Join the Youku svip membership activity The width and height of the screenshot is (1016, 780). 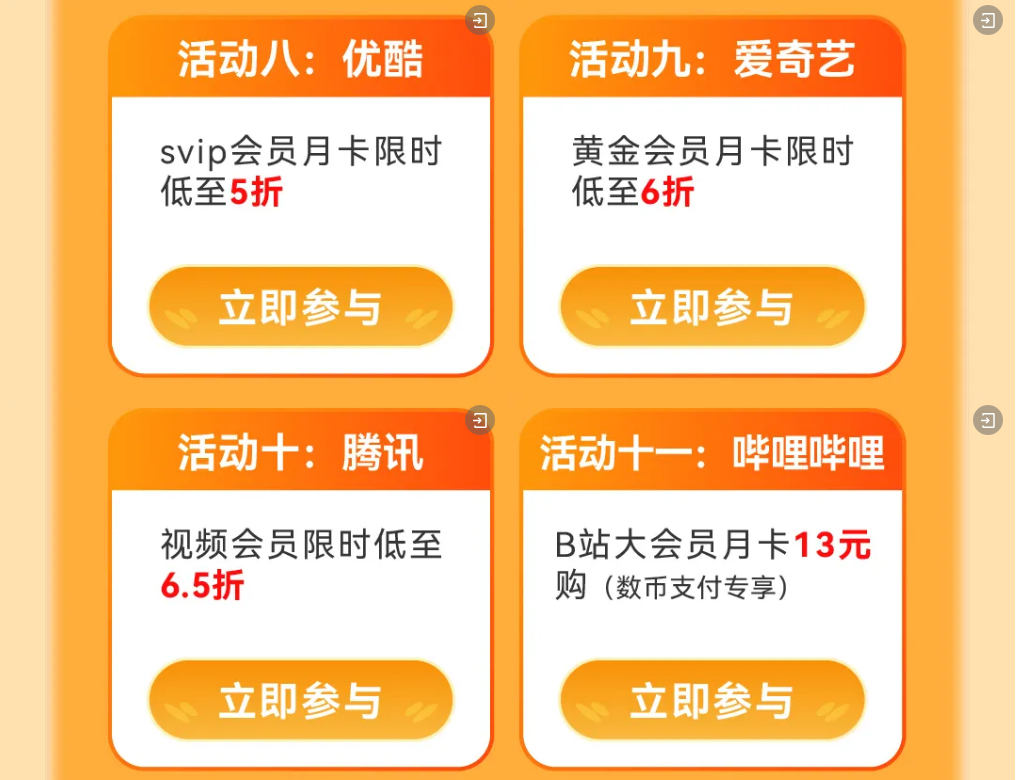pos(300,308)
